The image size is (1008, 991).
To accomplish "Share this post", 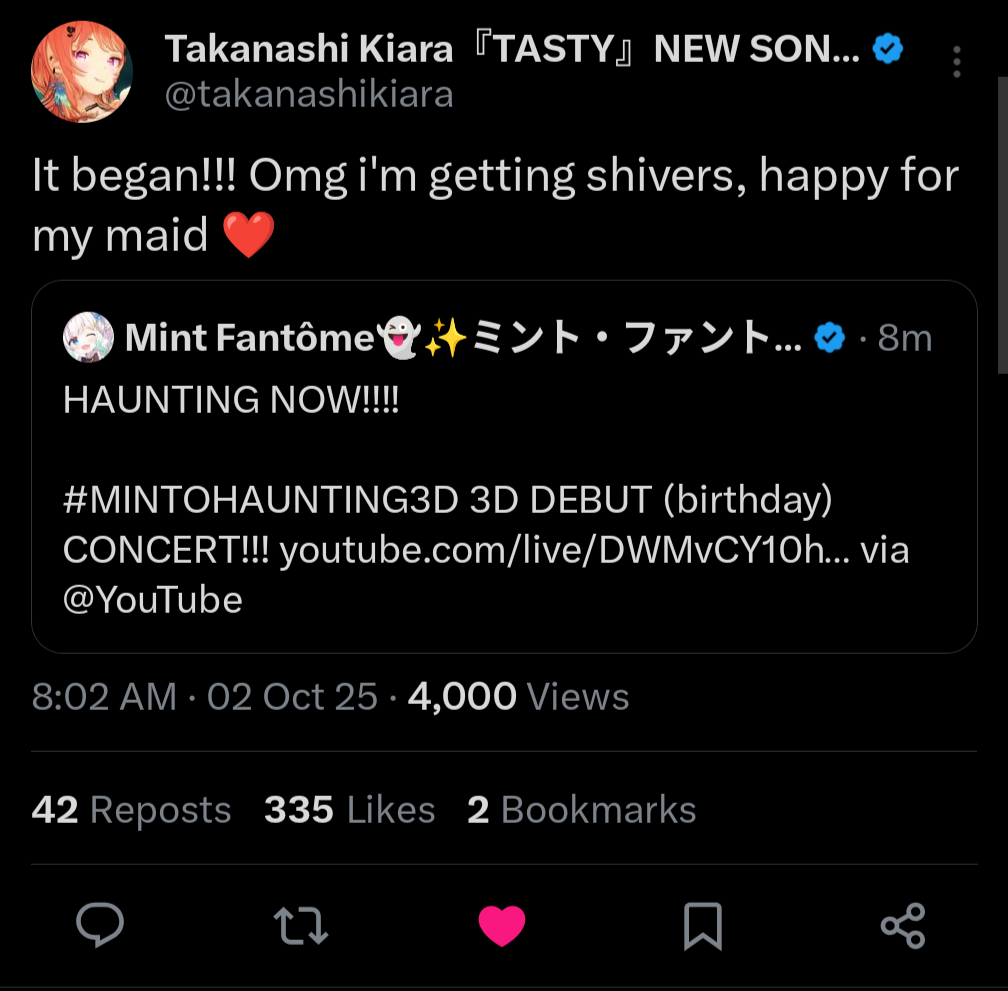I will coord(903,925).
